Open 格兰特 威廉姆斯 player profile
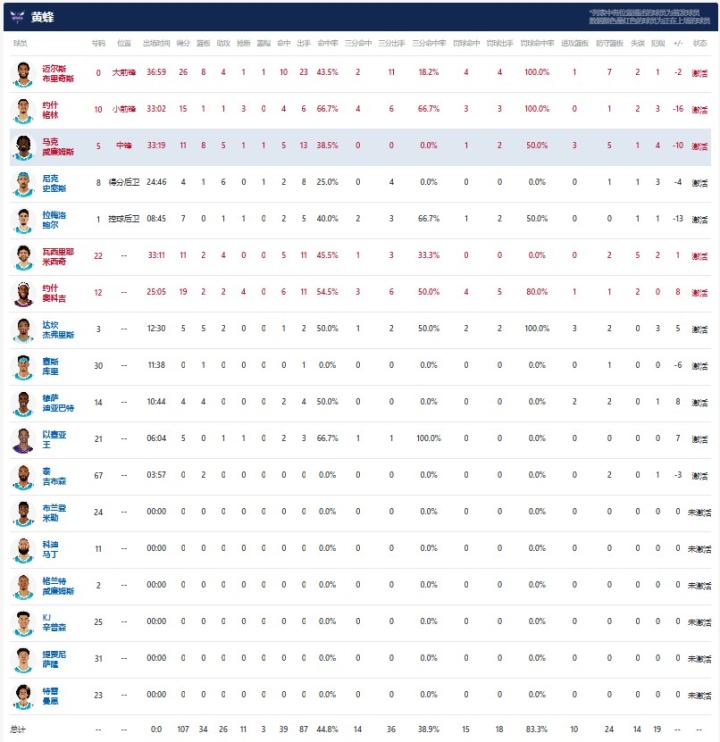Viewport: 720px width, 742px height. click(x=56, y=586)
